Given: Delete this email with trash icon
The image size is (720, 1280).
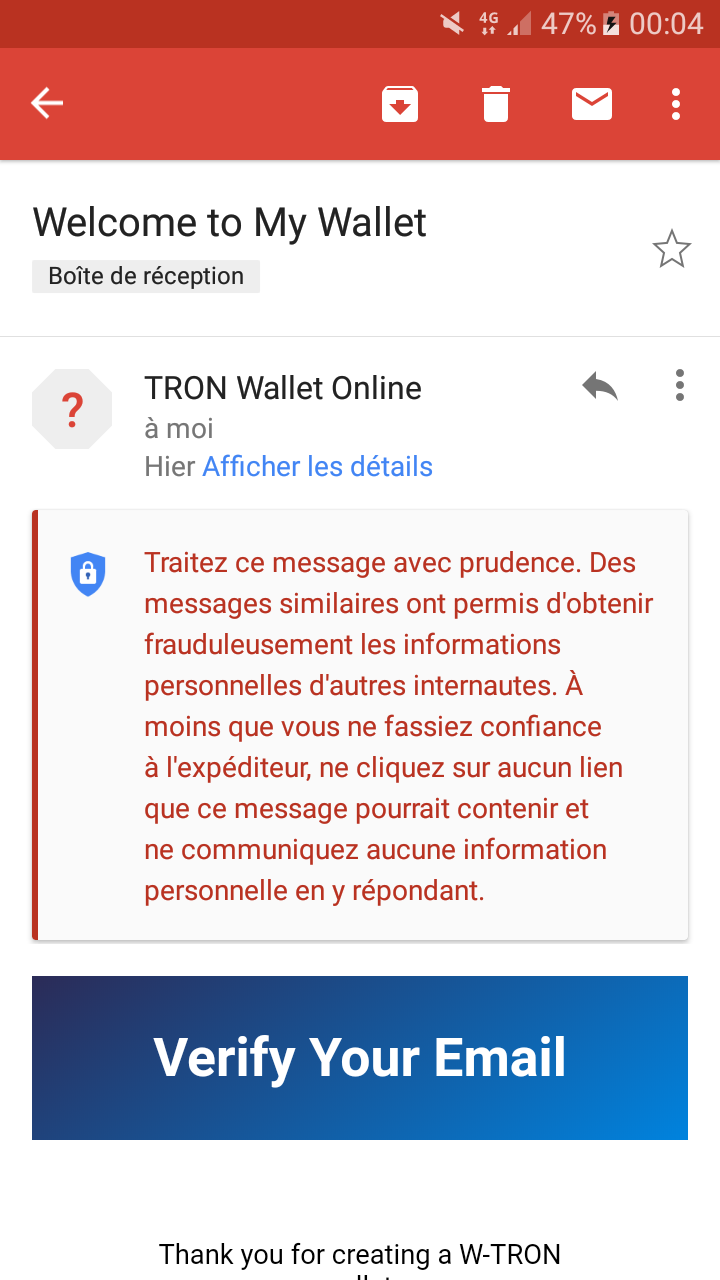Looking at the screenshot, I should pos(496,104).
